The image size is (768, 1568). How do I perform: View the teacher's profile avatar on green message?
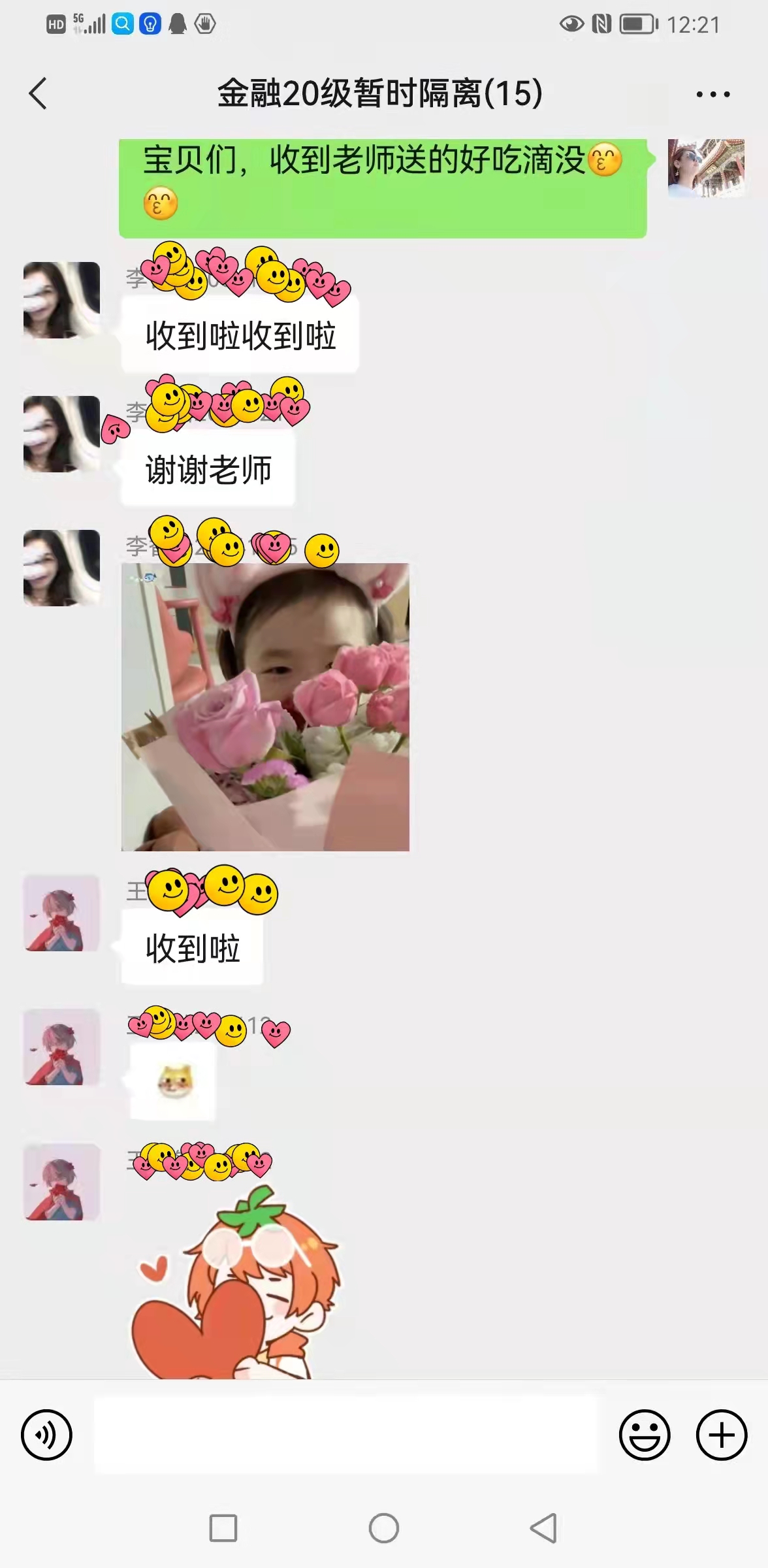705,168
